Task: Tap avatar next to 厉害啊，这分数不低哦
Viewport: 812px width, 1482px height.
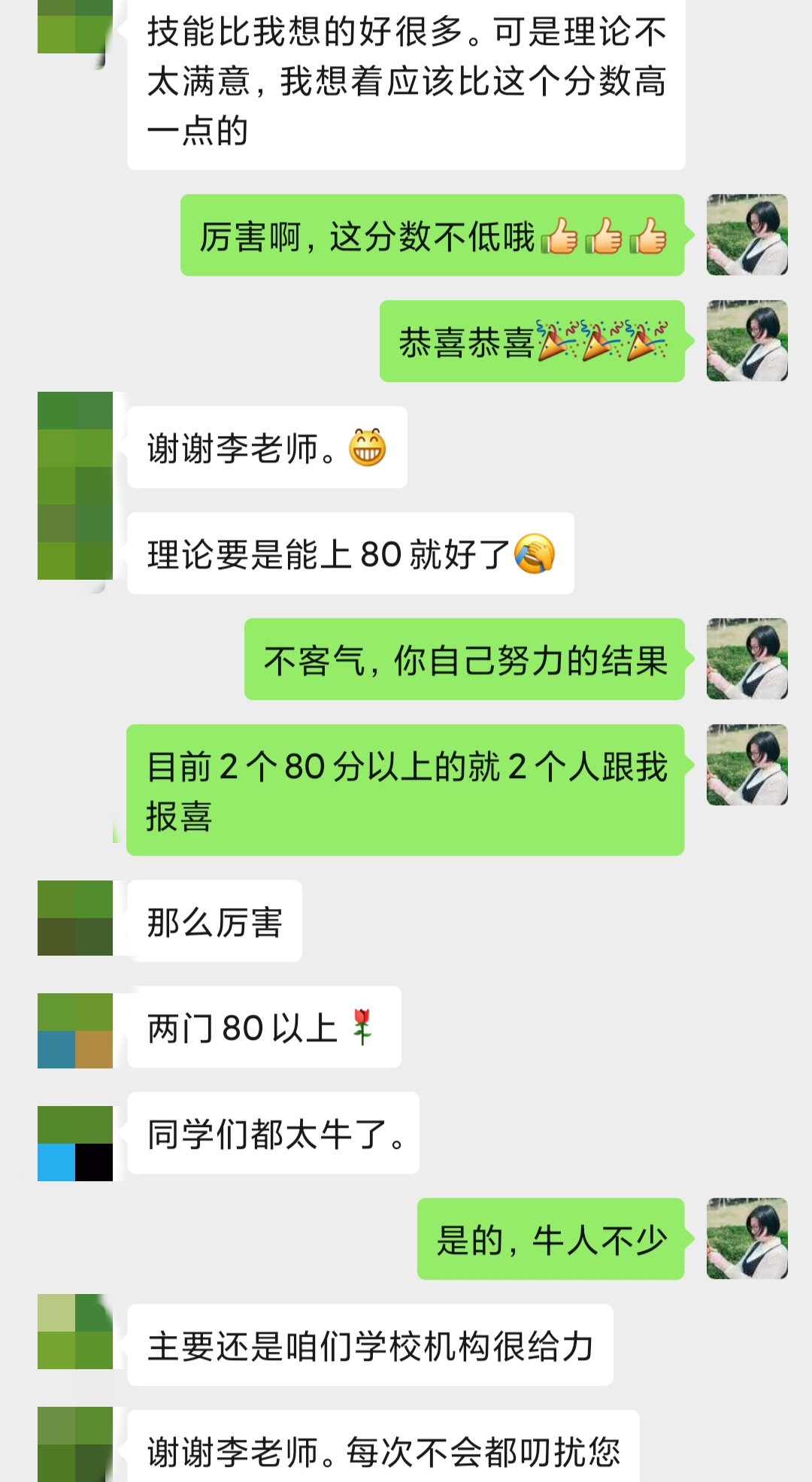Action: click(x=747, y=235)
